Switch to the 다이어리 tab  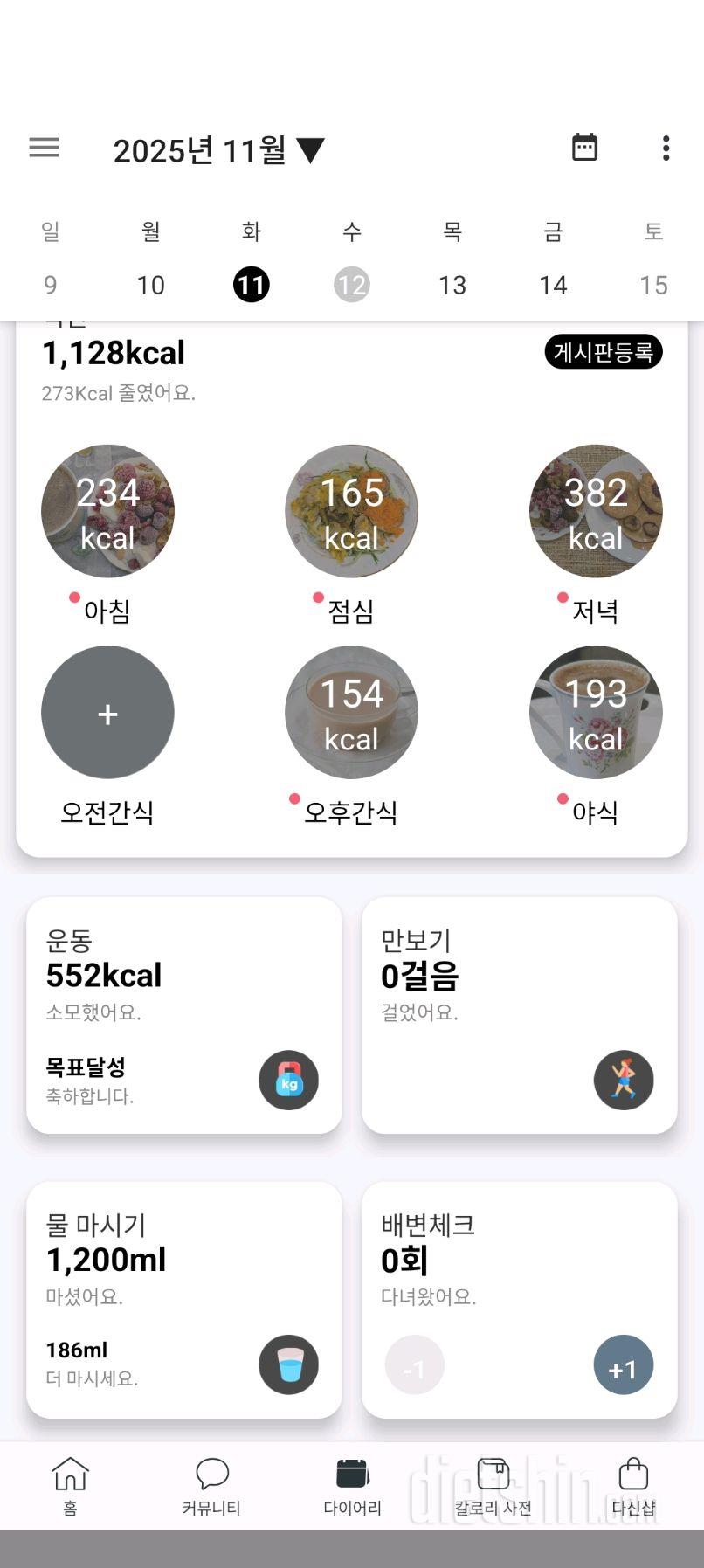351,1485
